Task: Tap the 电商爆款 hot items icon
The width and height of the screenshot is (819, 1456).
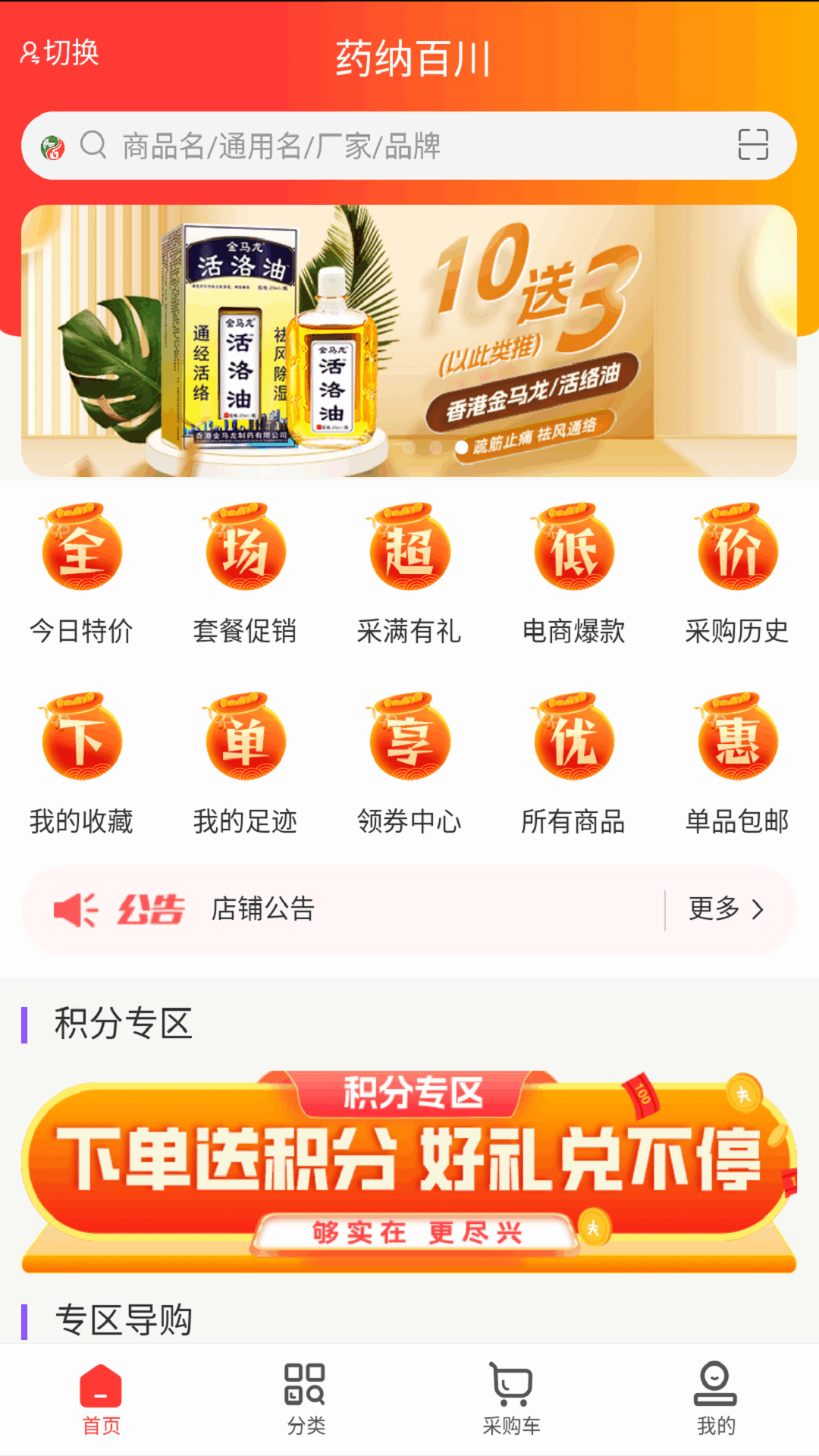Action: [x=573, y=576]
